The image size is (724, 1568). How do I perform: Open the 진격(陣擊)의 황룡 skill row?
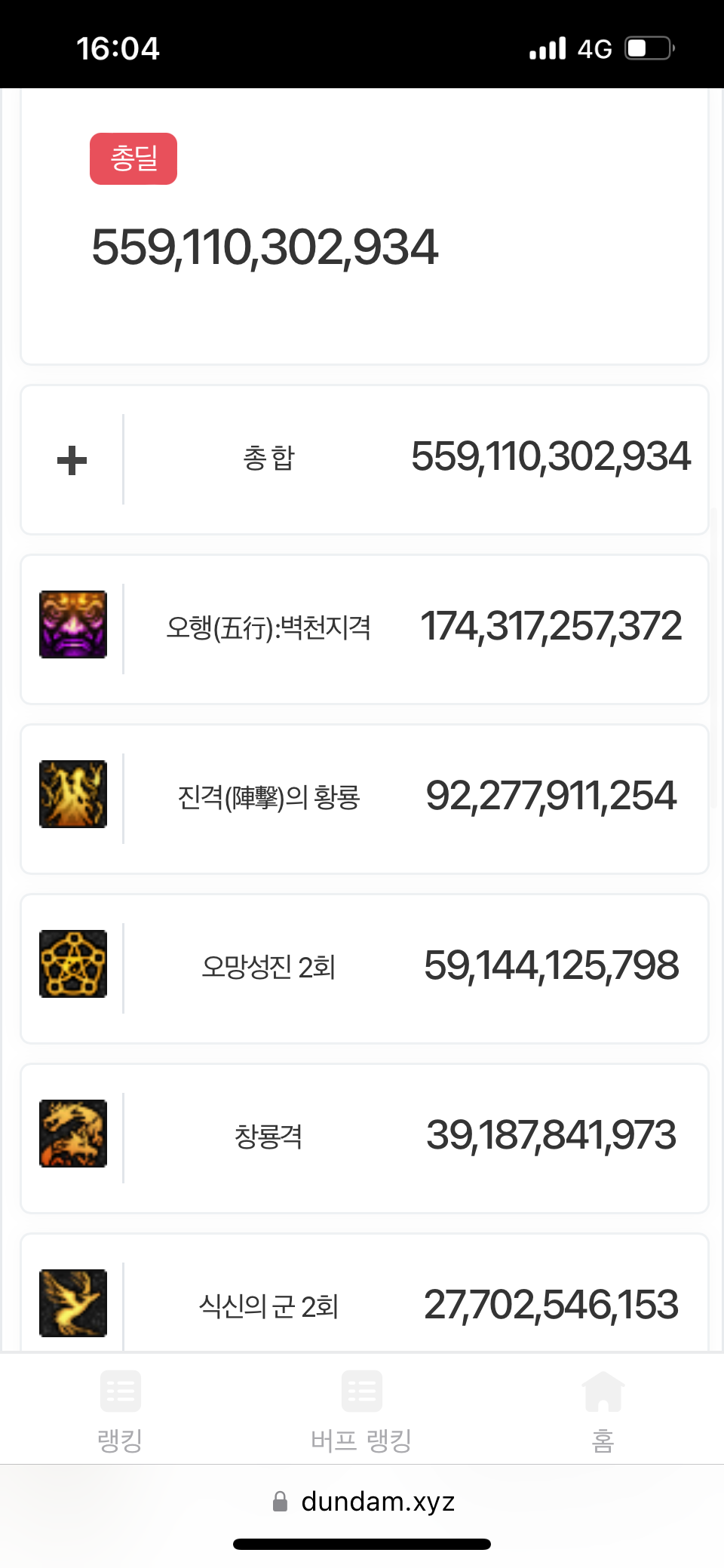tap(364, 798)
